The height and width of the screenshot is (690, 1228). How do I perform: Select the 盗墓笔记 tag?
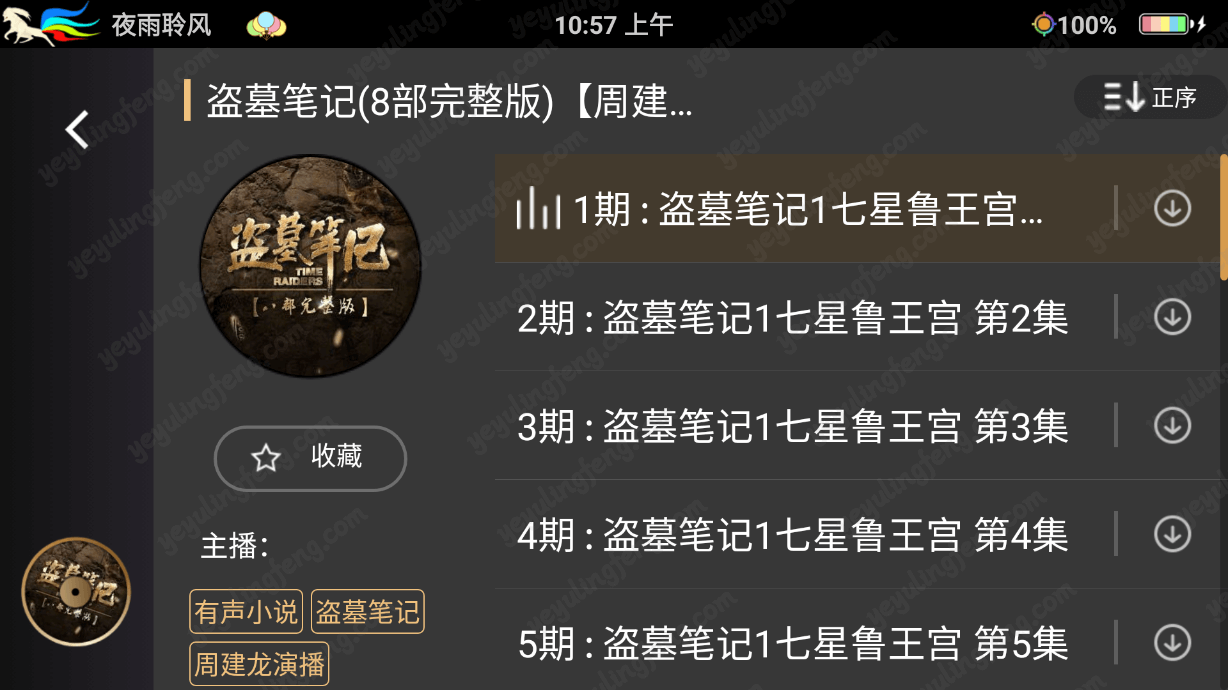point(367,611)
